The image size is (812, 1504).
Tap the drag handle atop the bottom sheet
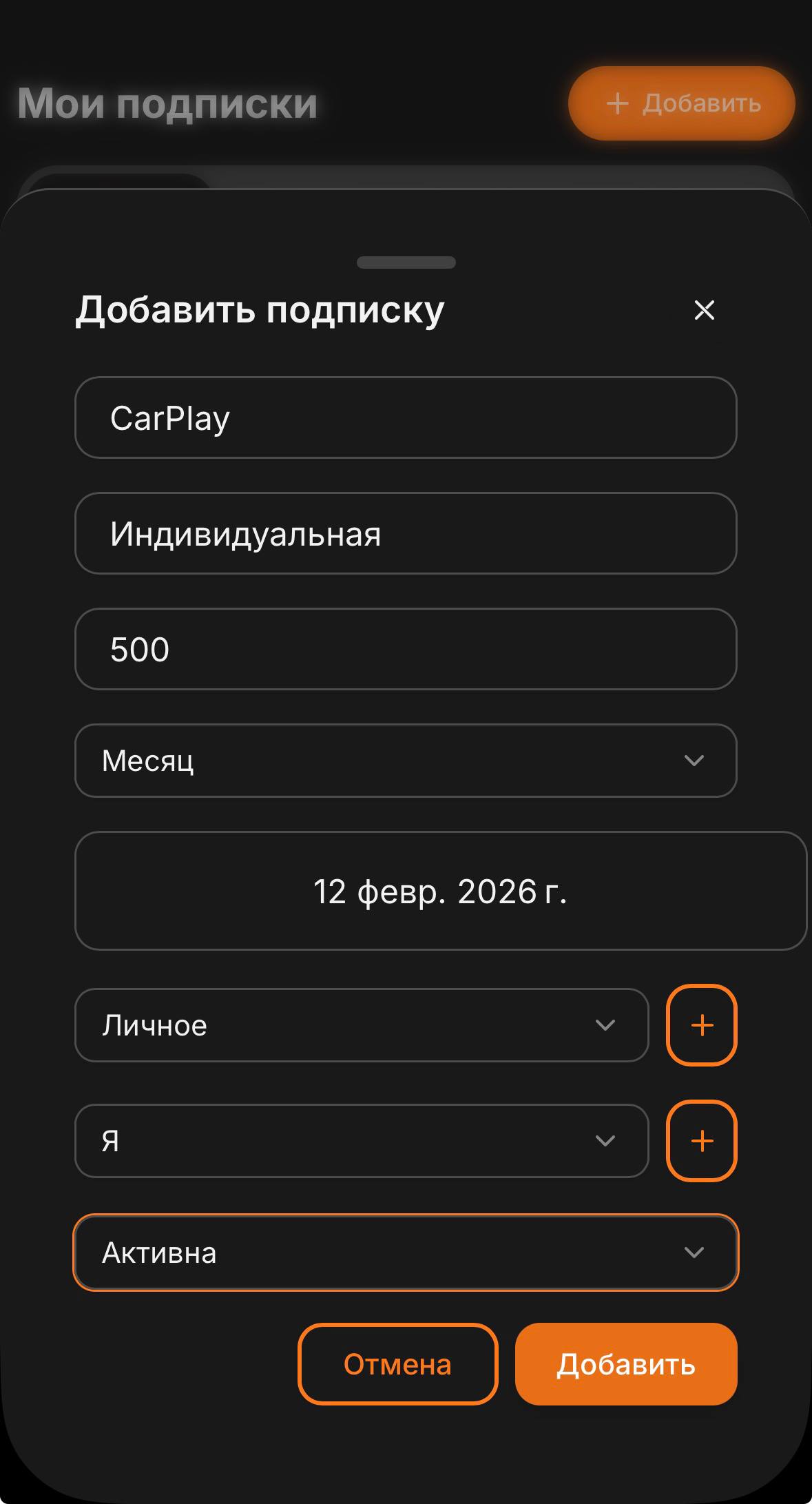click(x=406, y=262)
